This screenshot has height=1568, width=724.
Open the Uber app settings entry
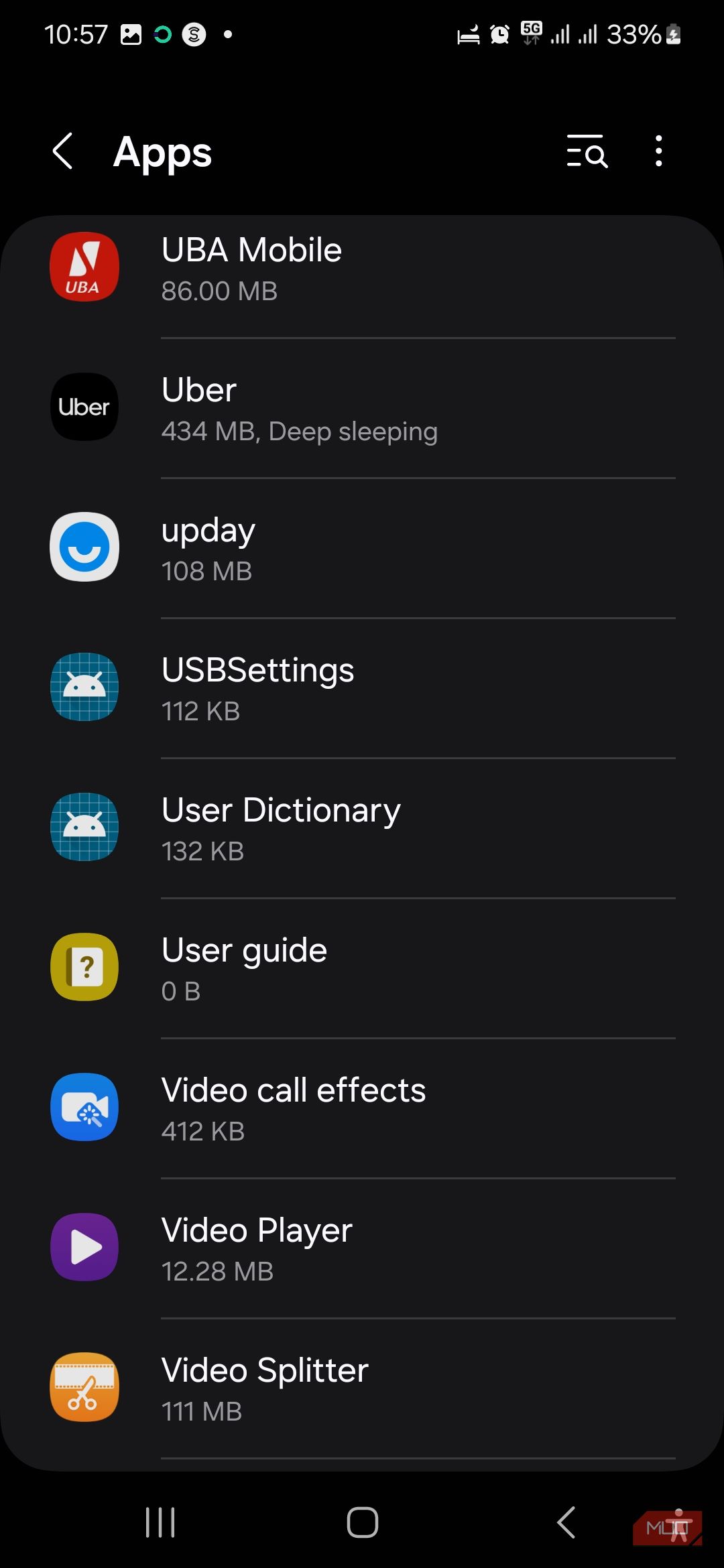[x=362, y=407]
